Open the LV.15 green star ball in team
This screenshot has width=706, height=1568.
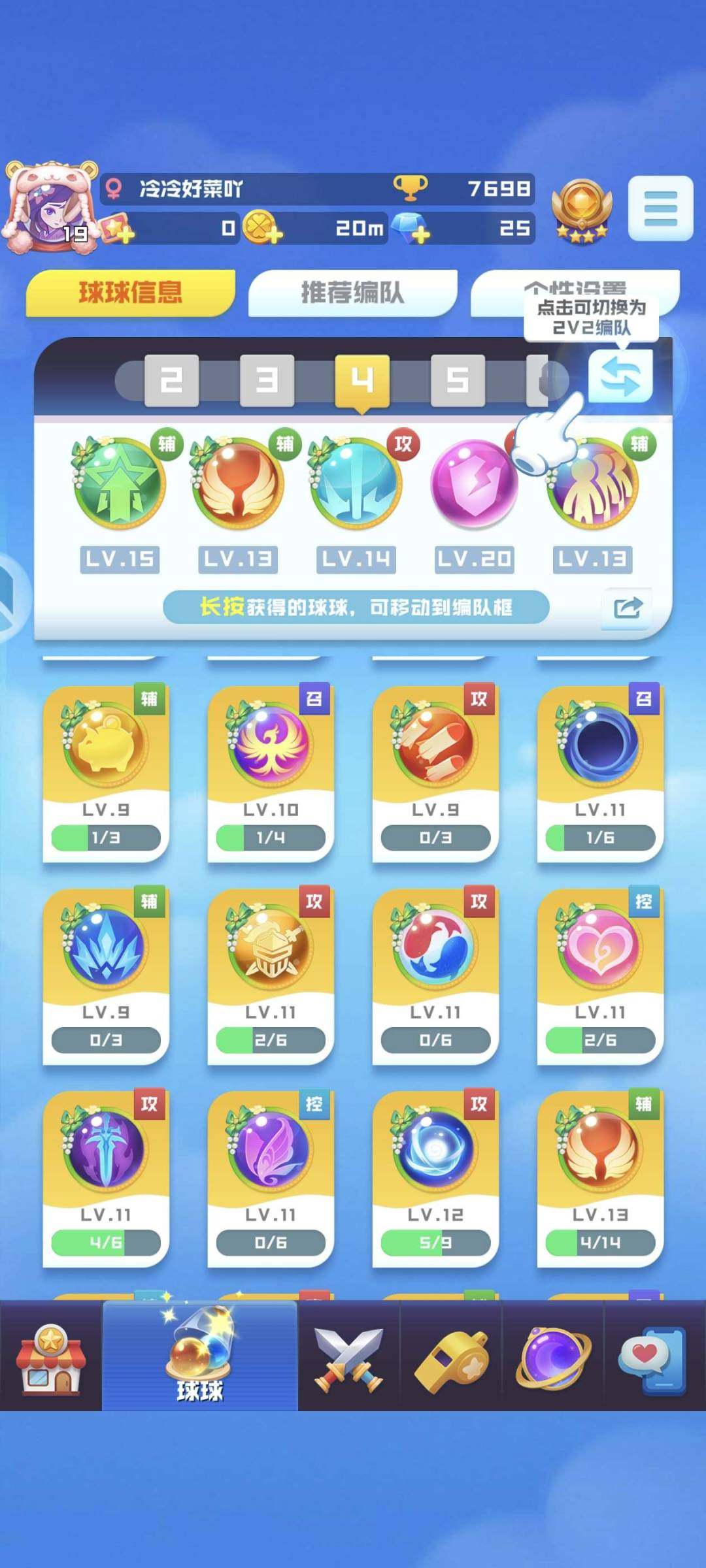(x=120, y=483)
